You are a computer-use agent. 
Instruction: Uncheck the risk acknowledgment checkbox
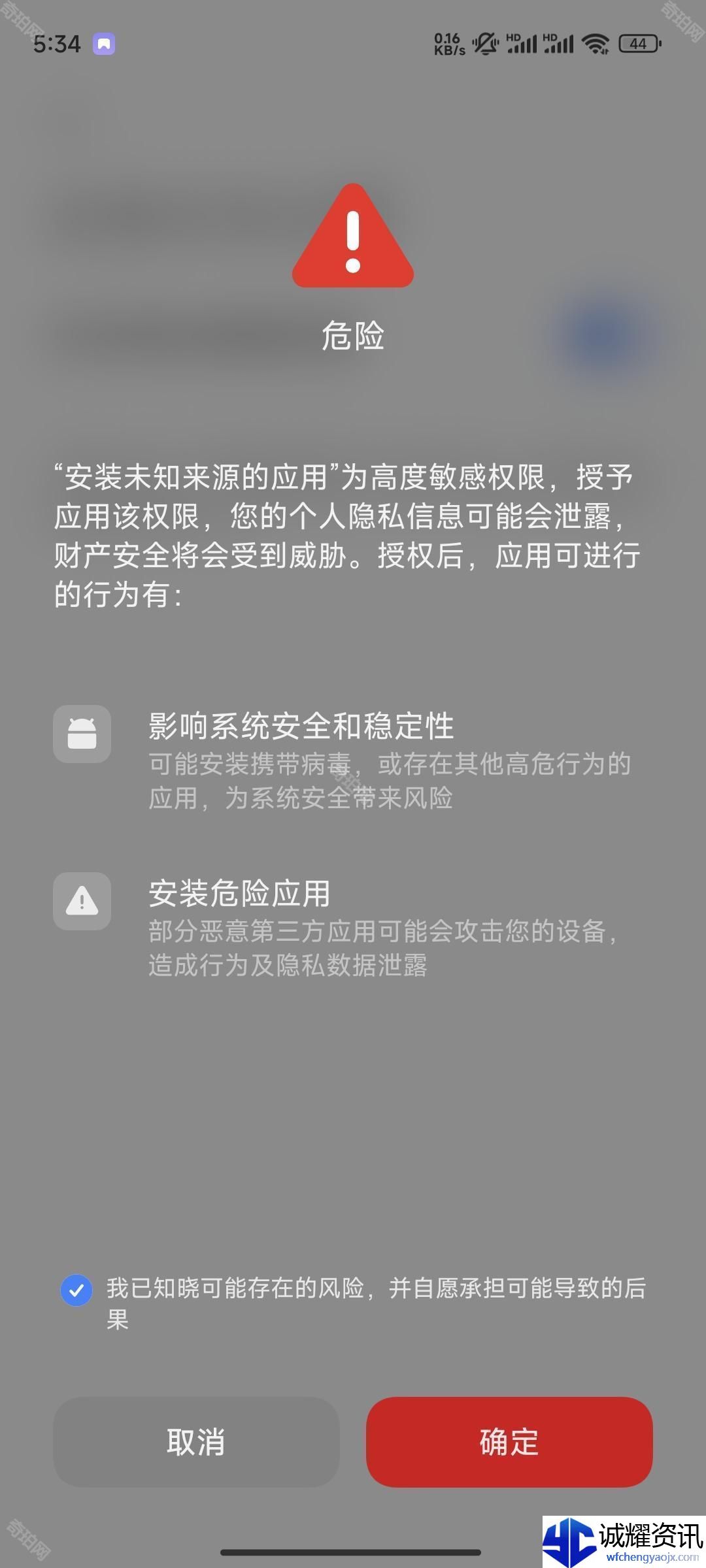(x=76, y=1290)
